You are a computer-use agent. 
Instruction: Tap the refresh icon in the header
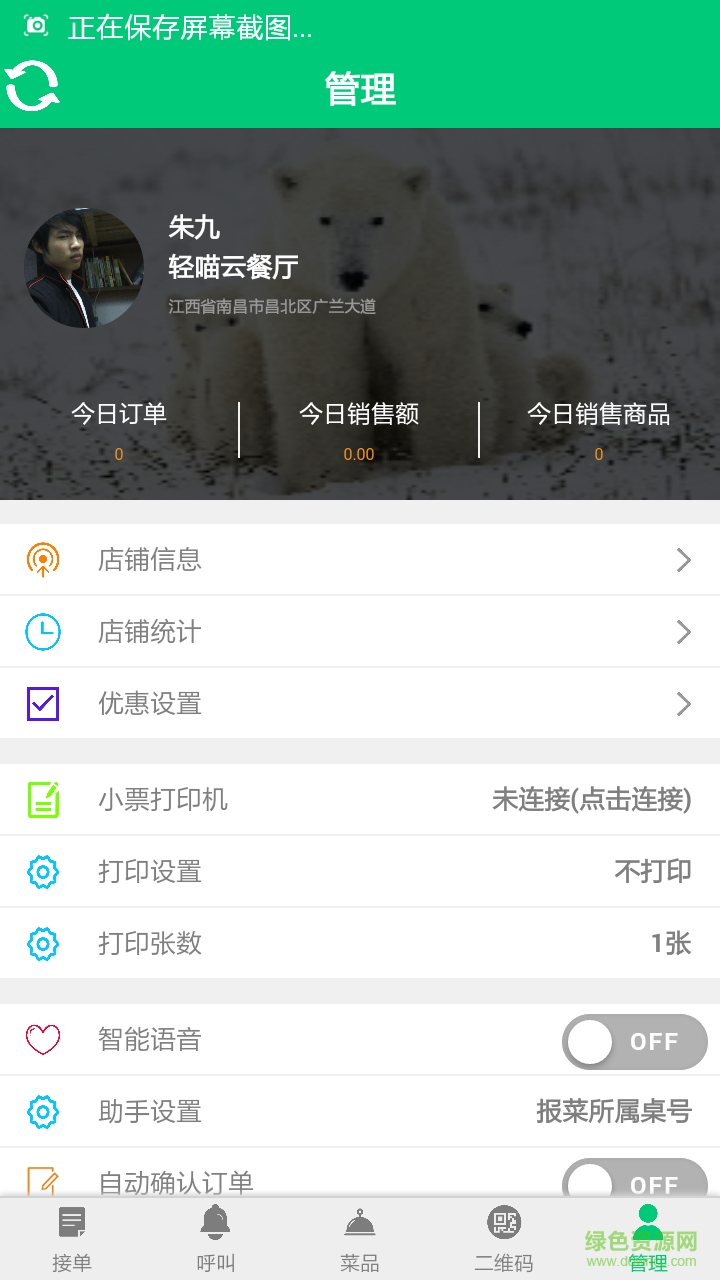tap(32, 86)
